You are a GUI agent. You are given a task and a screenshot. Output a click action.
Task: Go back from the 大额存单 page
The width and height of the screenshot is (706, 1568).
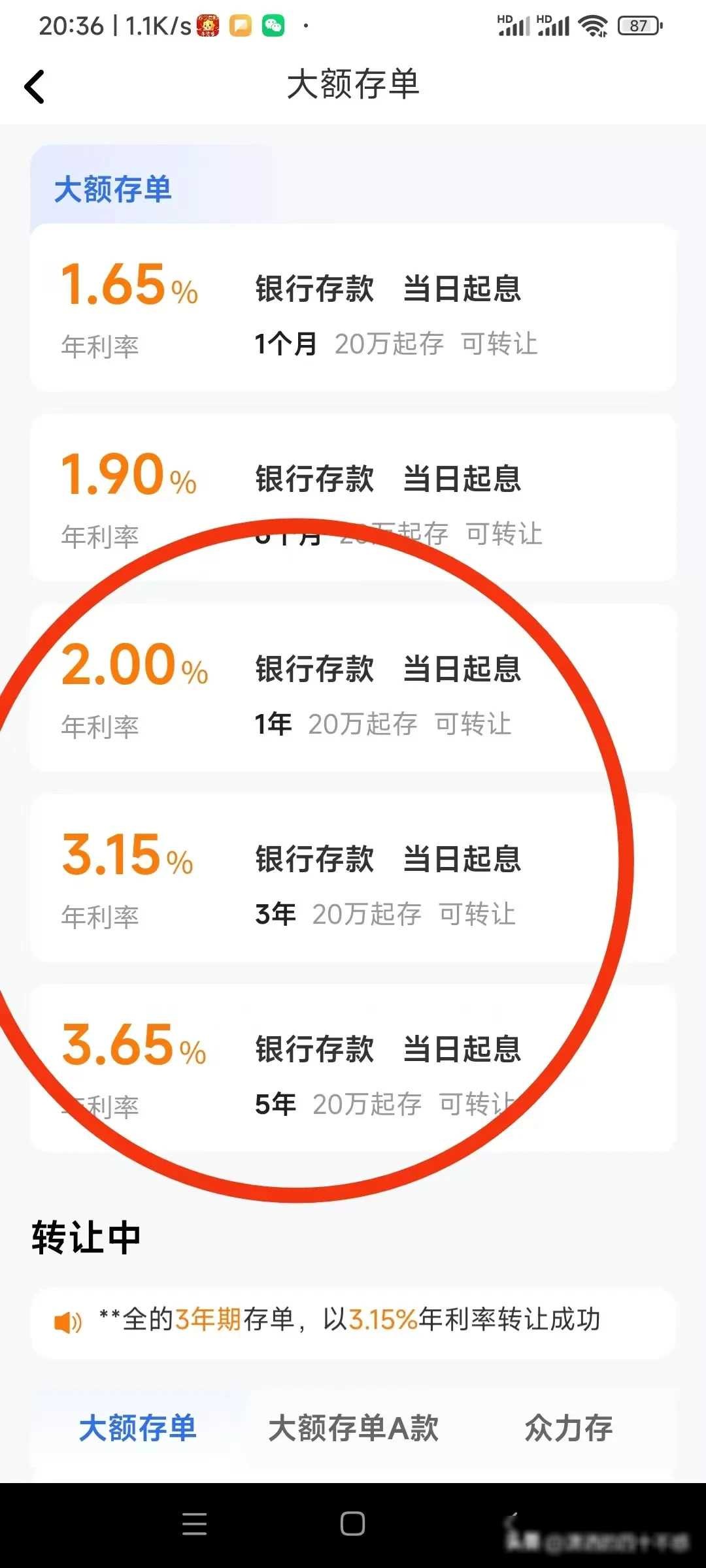tap(35, 87)
